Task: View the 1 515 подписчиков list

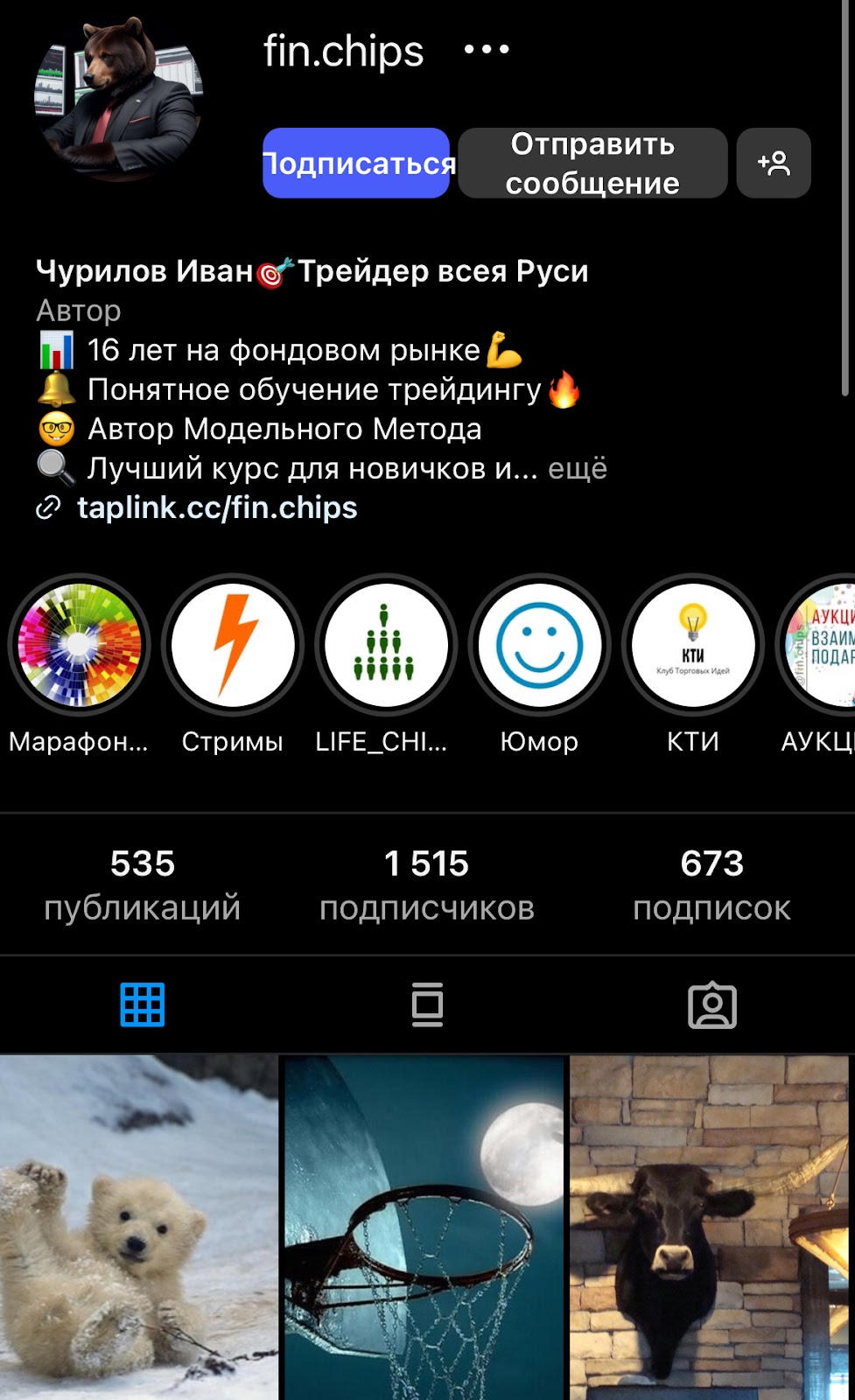Action: (x=427, y=885)
